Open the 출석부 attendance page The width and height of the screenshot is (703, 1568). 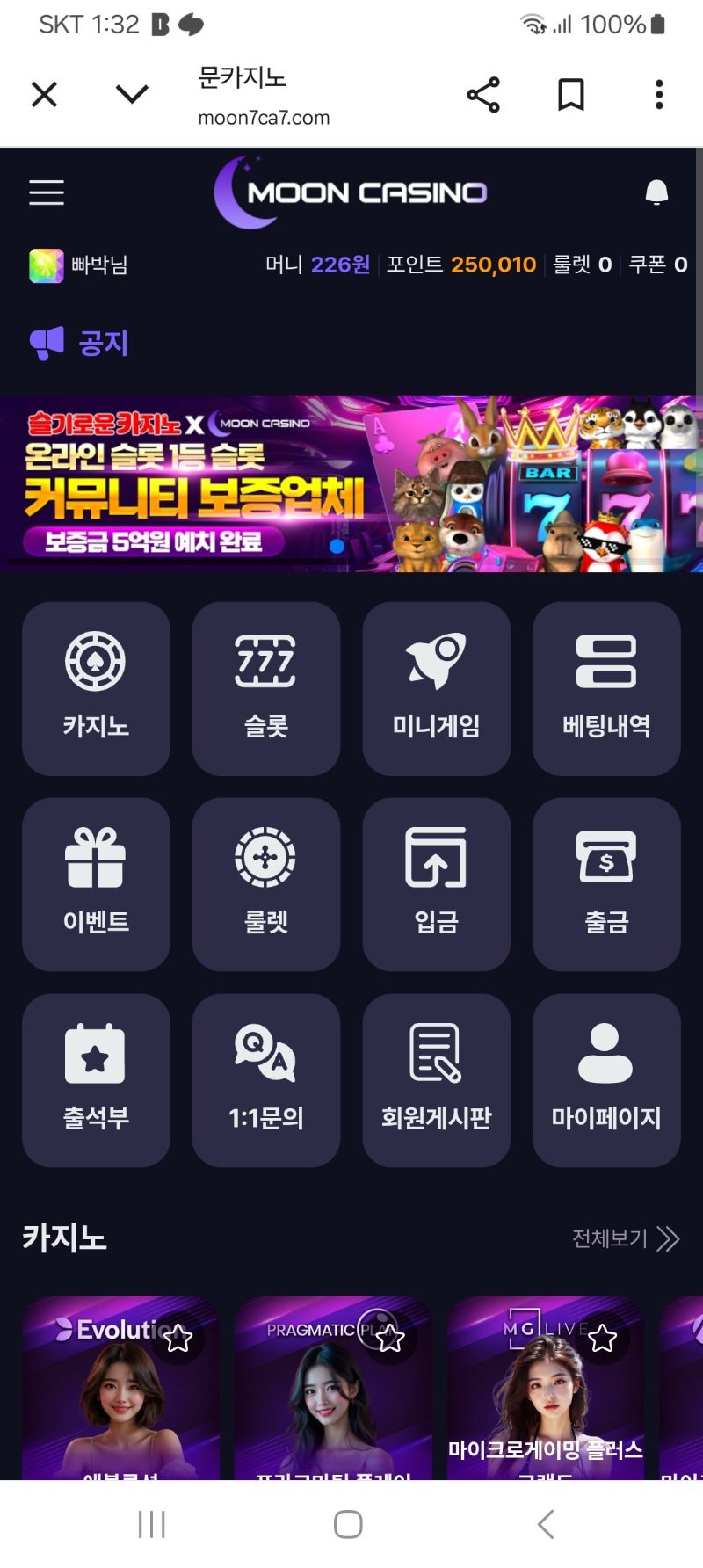pos(96,1080)
